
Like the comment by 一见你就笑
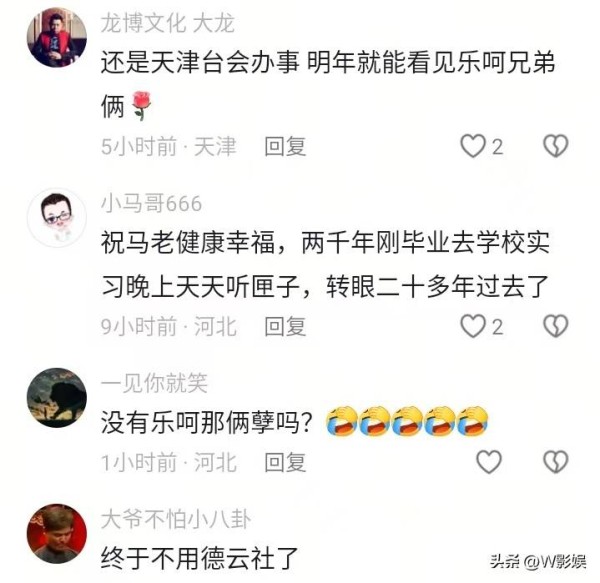488,461
